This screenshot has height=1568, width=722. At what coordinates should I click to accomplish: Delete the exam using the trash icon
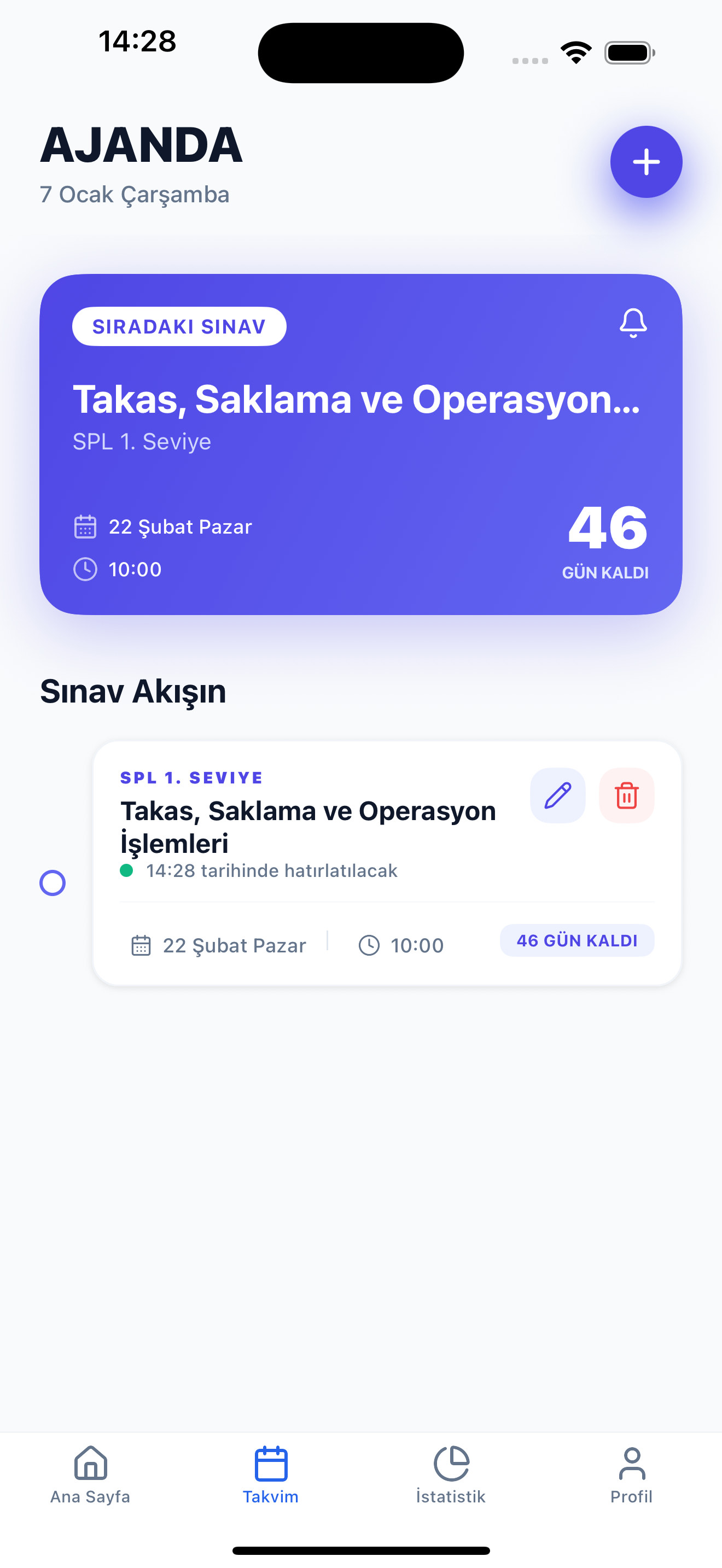(626, 795)
